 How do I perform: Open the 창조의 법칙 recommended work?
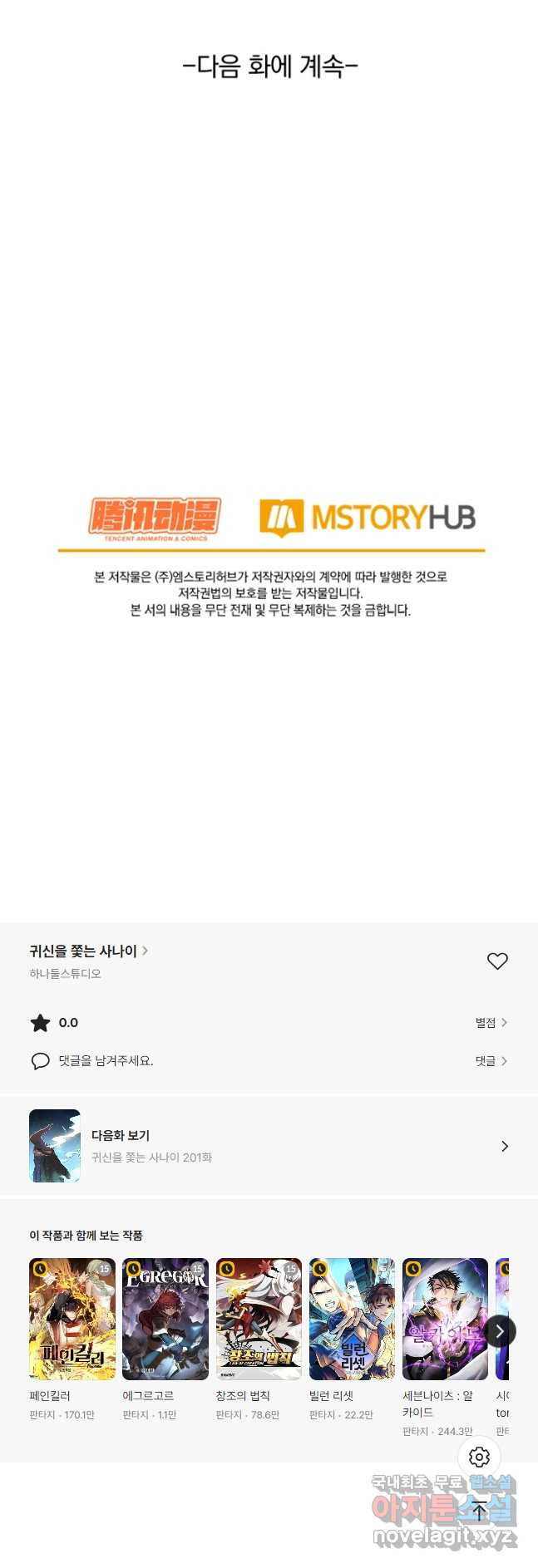click(x=259, y=1319)
